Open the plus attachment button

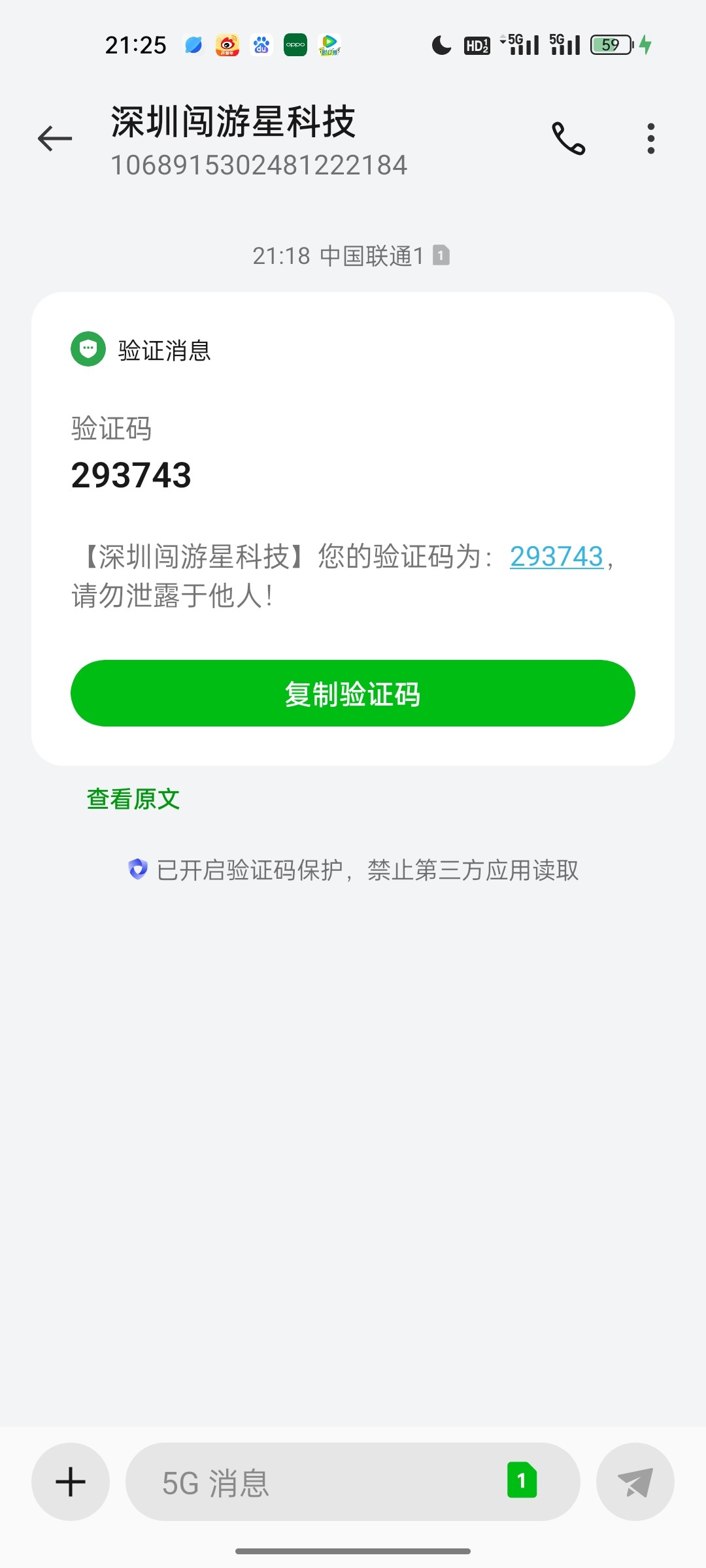tap(71, 1482)
